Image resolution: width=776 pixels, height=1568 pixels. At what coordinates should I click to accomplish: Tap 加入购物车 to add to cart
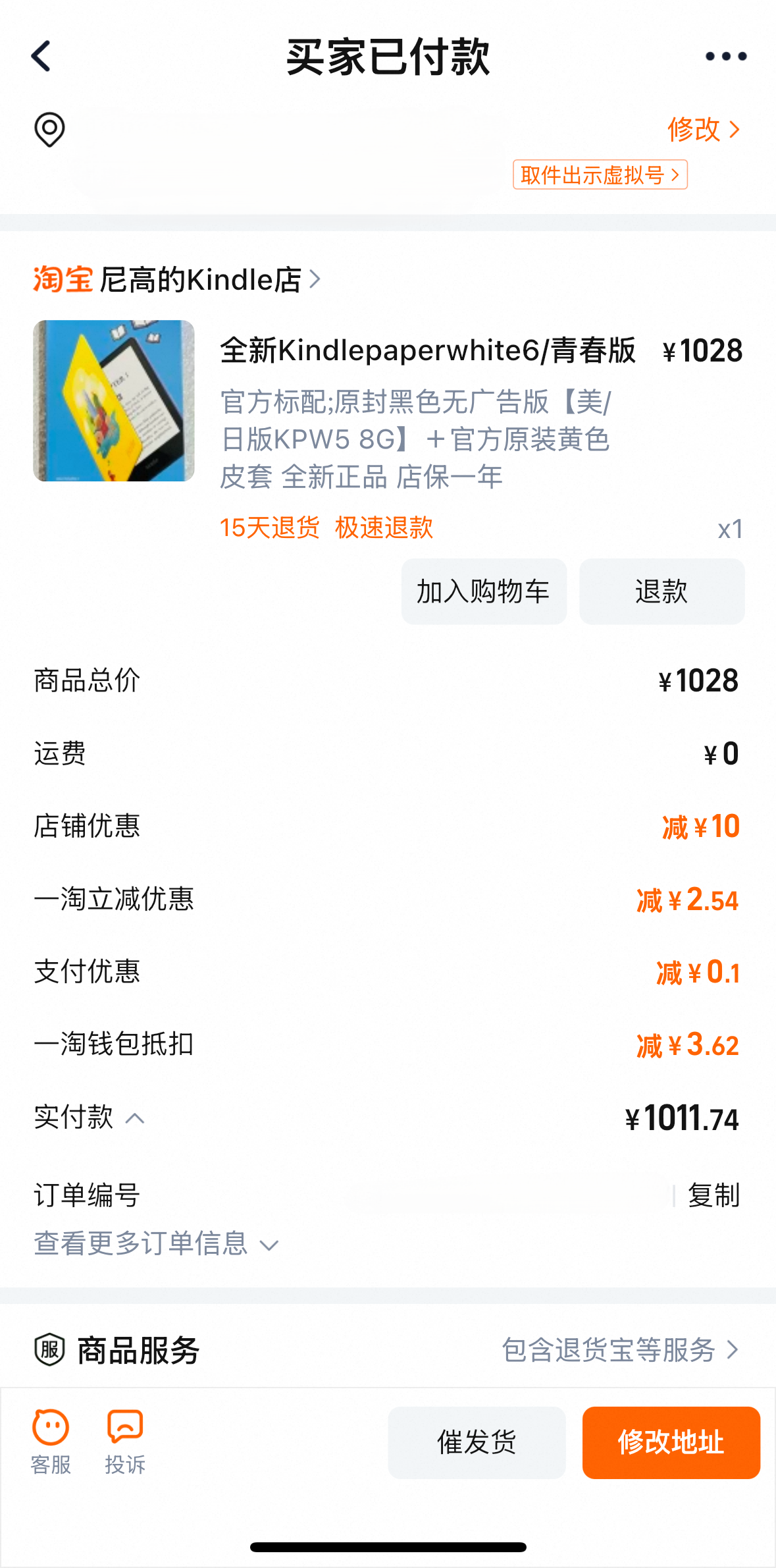click(x=484, y=591)
